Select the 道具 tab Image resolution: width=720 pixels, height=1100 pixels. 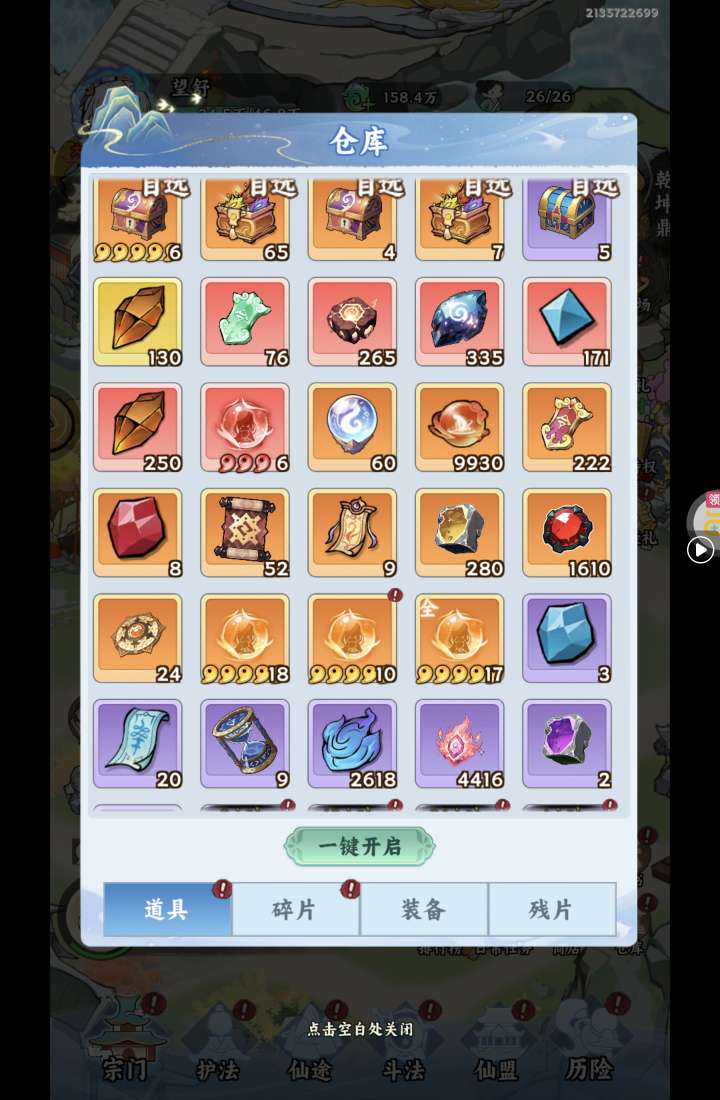(x=167, y=909)
